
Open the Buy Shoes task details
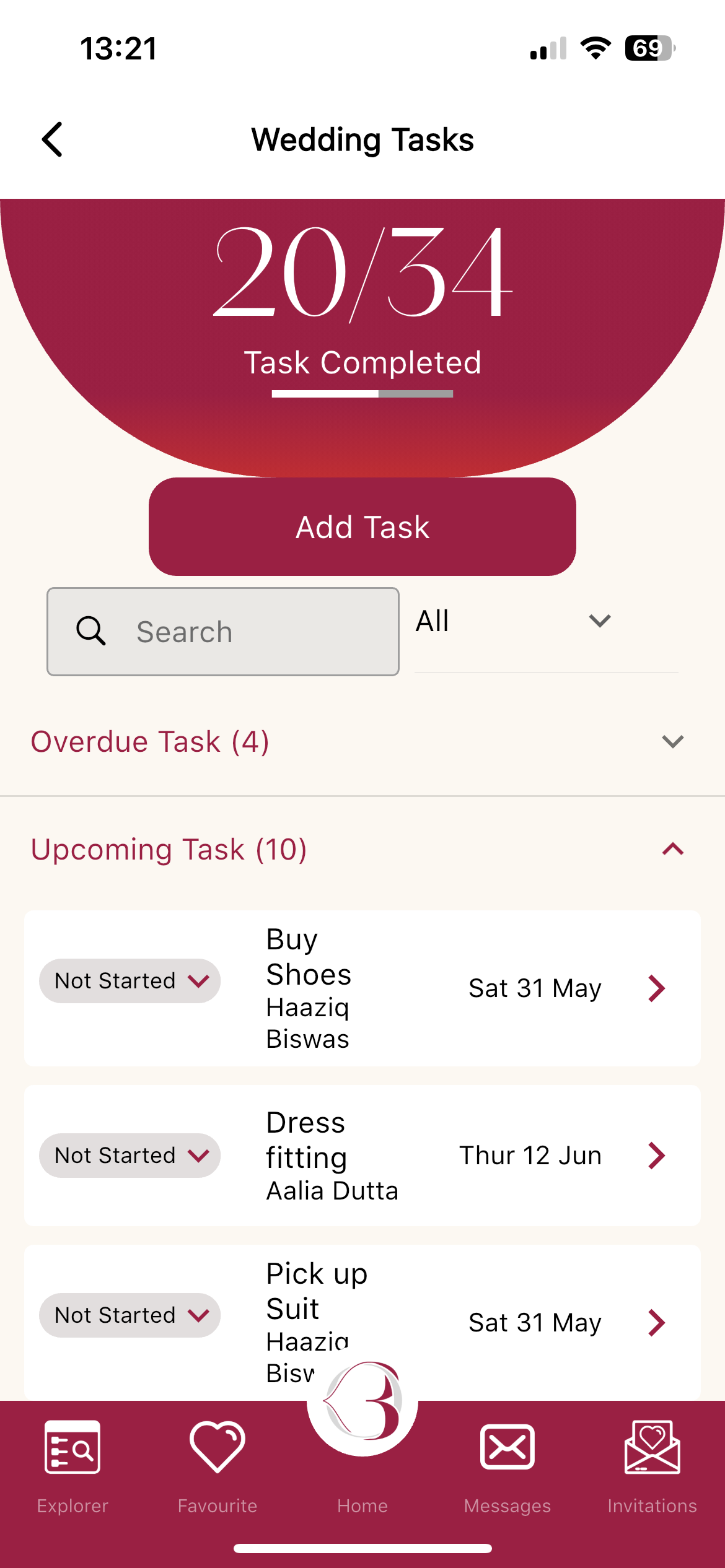click(656, 988)
